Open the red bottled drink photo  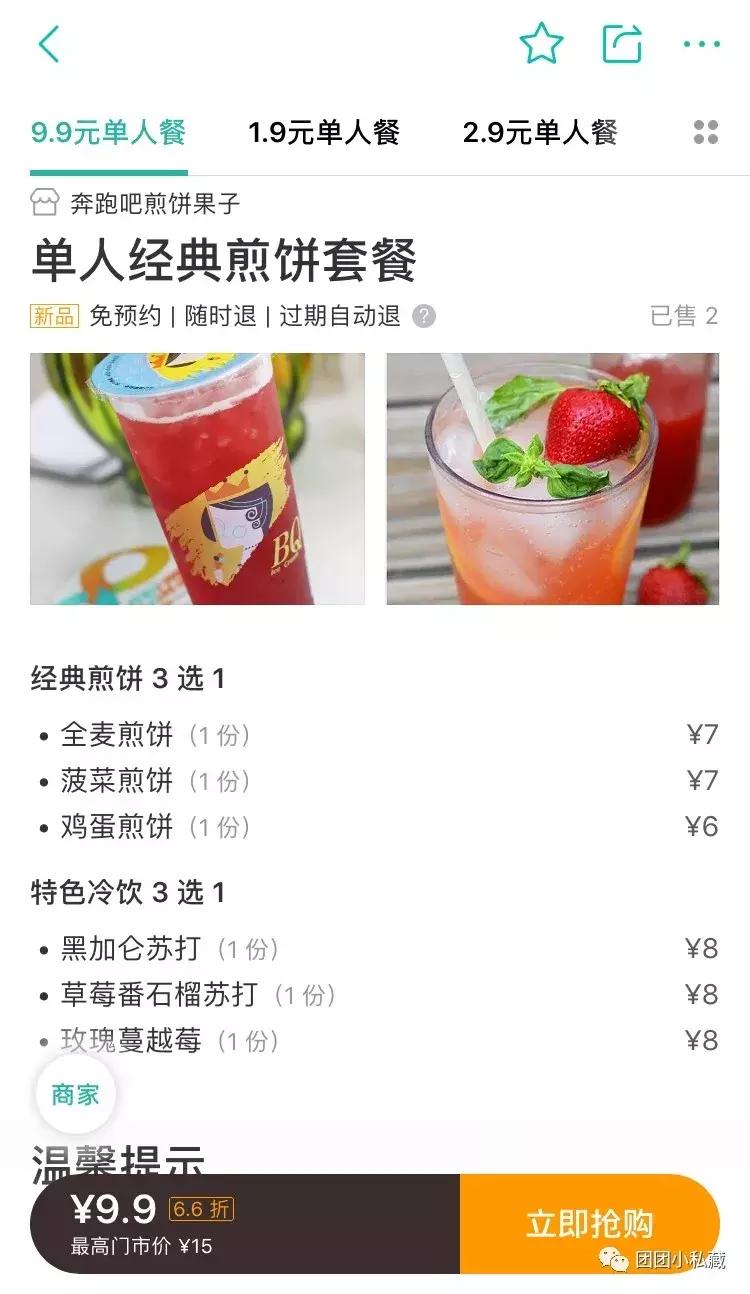(196, 479)
